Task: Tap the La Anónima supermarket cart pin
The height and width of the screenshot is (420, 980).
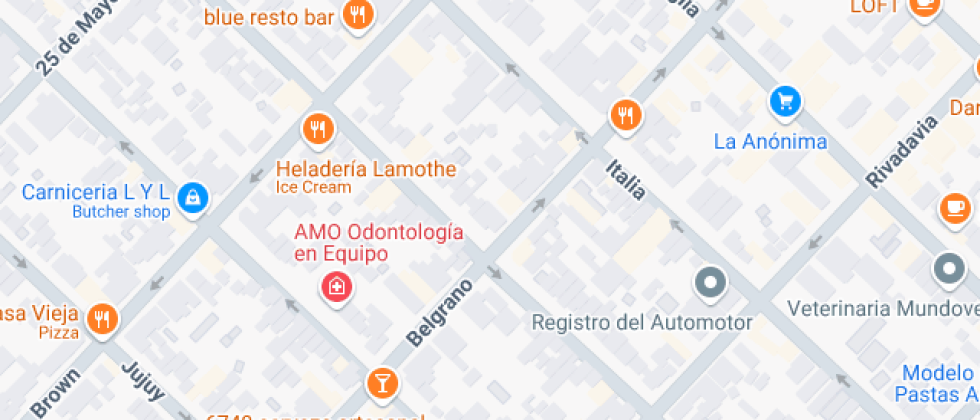Action: 786,101
